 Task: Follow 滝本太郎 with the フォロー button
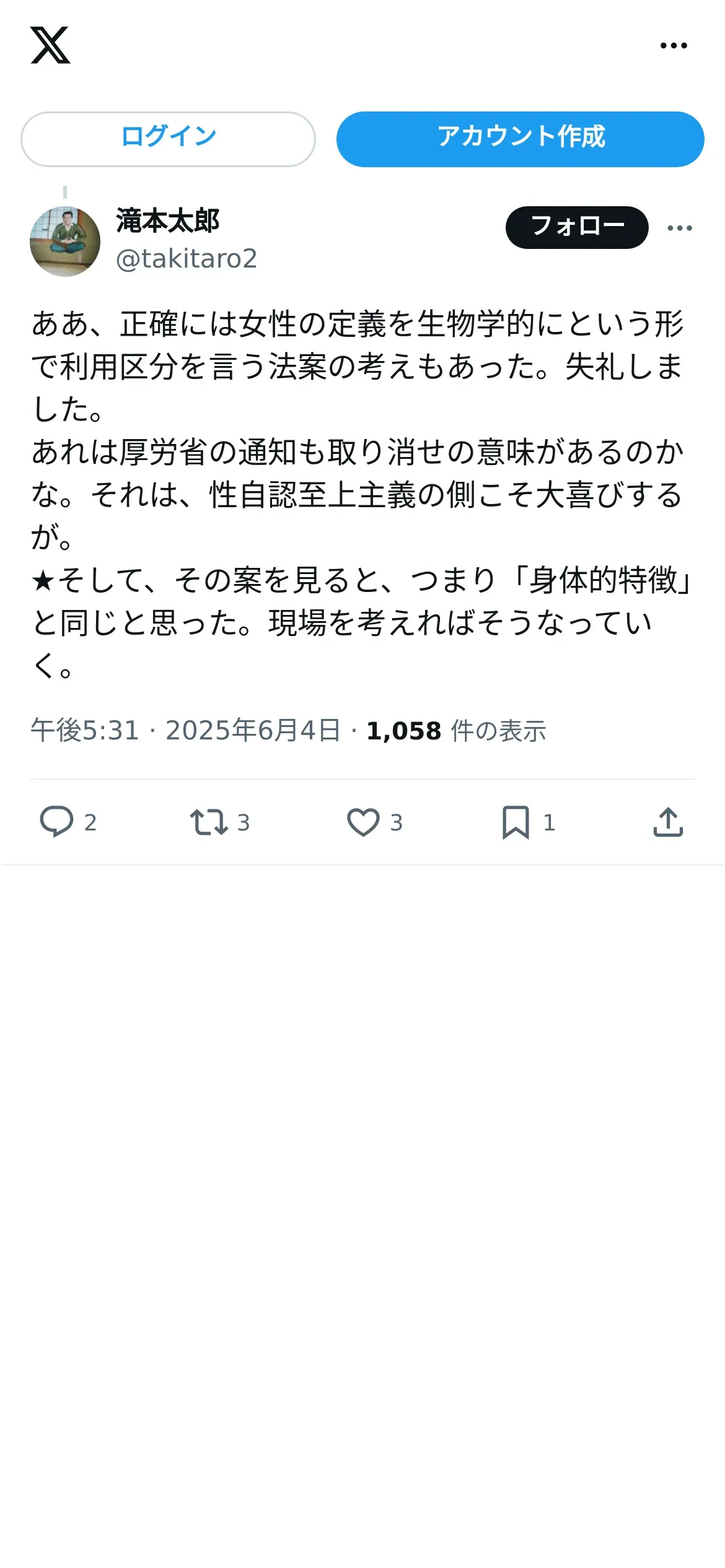pos(577,227)
